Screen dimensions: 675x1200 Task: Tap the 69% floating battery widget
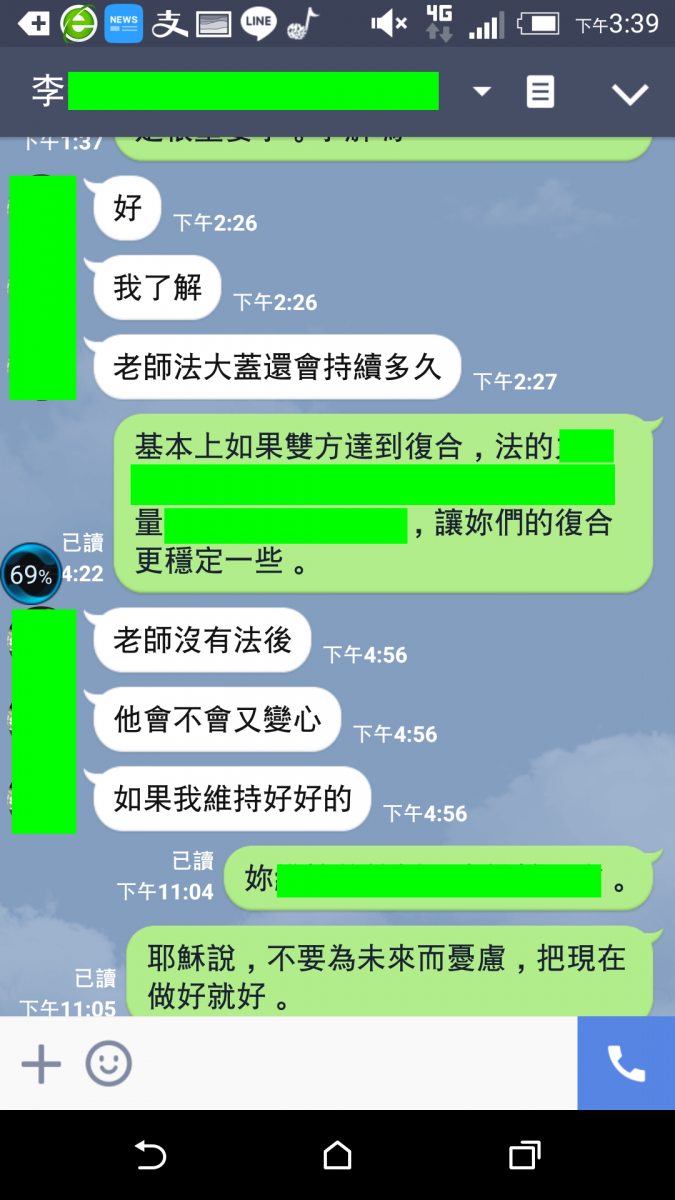tap(31, 575)
